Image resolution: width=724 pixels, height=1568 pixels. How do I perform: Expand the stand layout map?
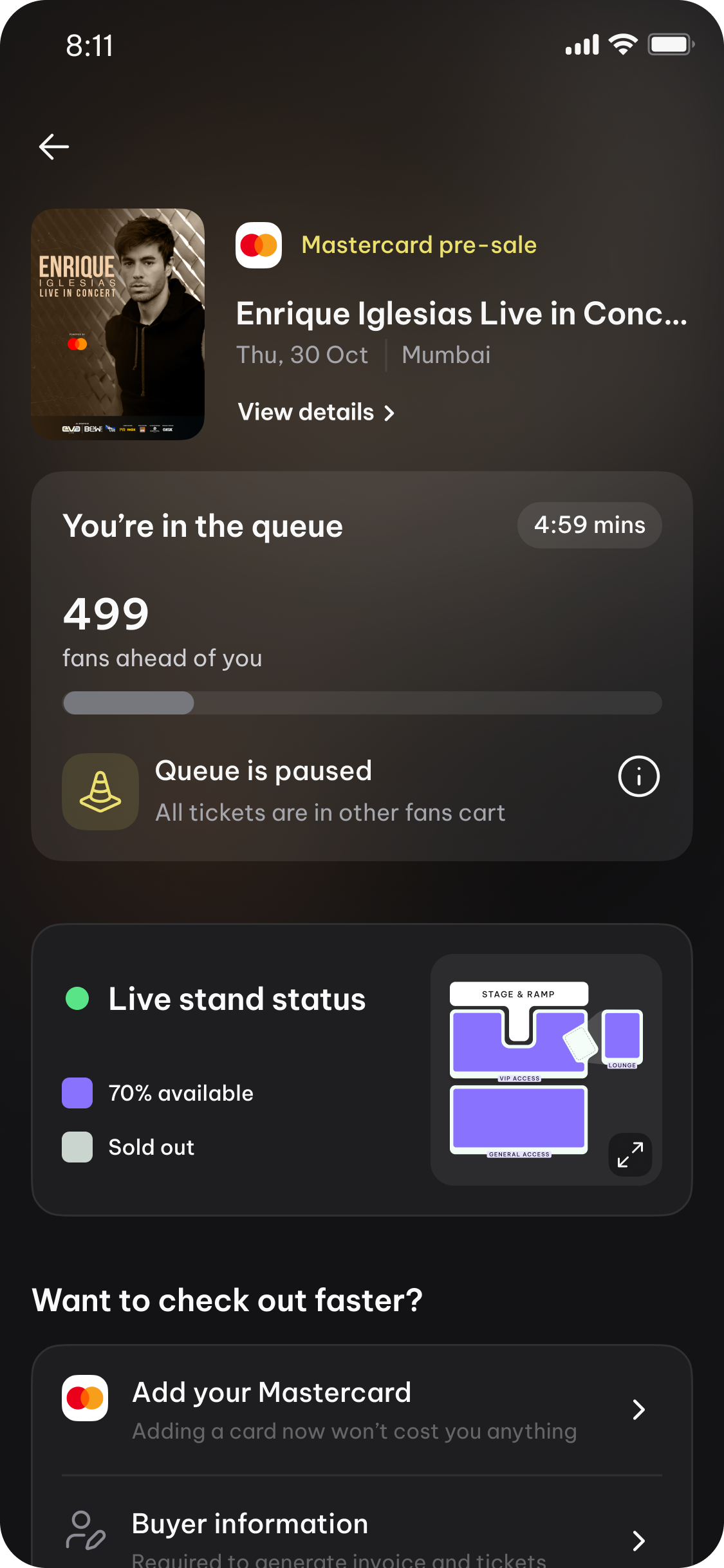pyautogui.click(x=630, y=1155)
